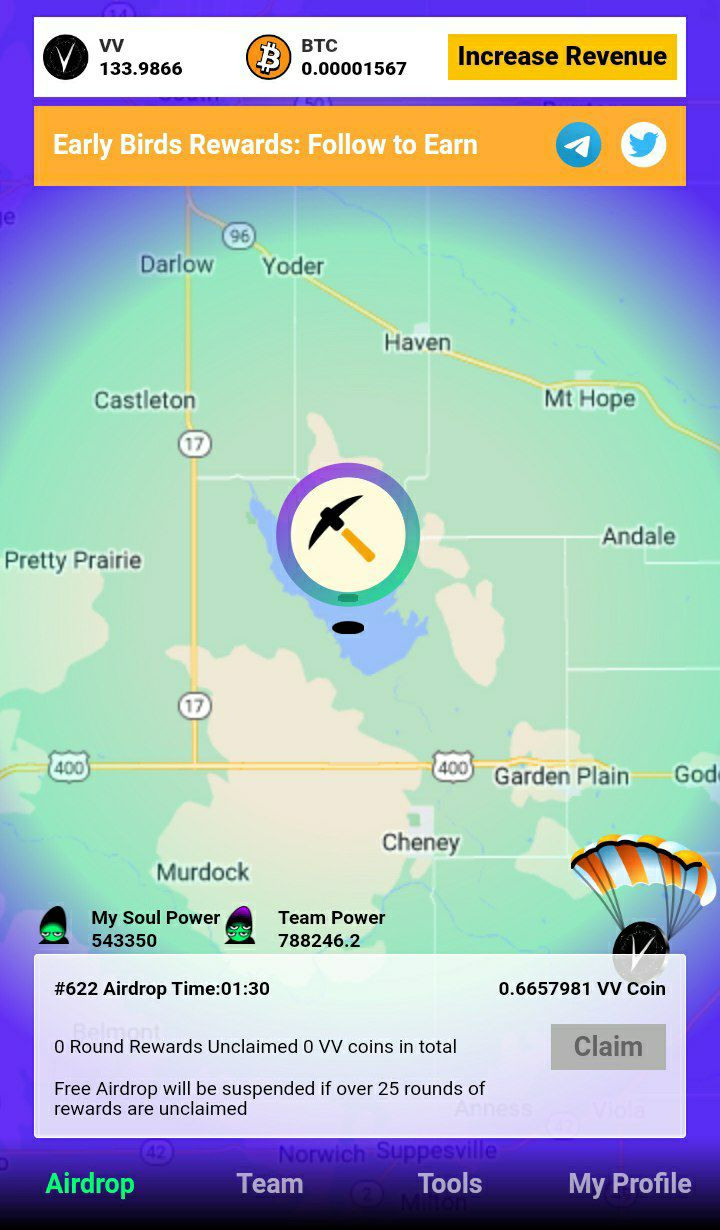Claim the airdrop rewards
Screen dimensions: 720x1230
pyautogui.click(x=608, y=1047)
